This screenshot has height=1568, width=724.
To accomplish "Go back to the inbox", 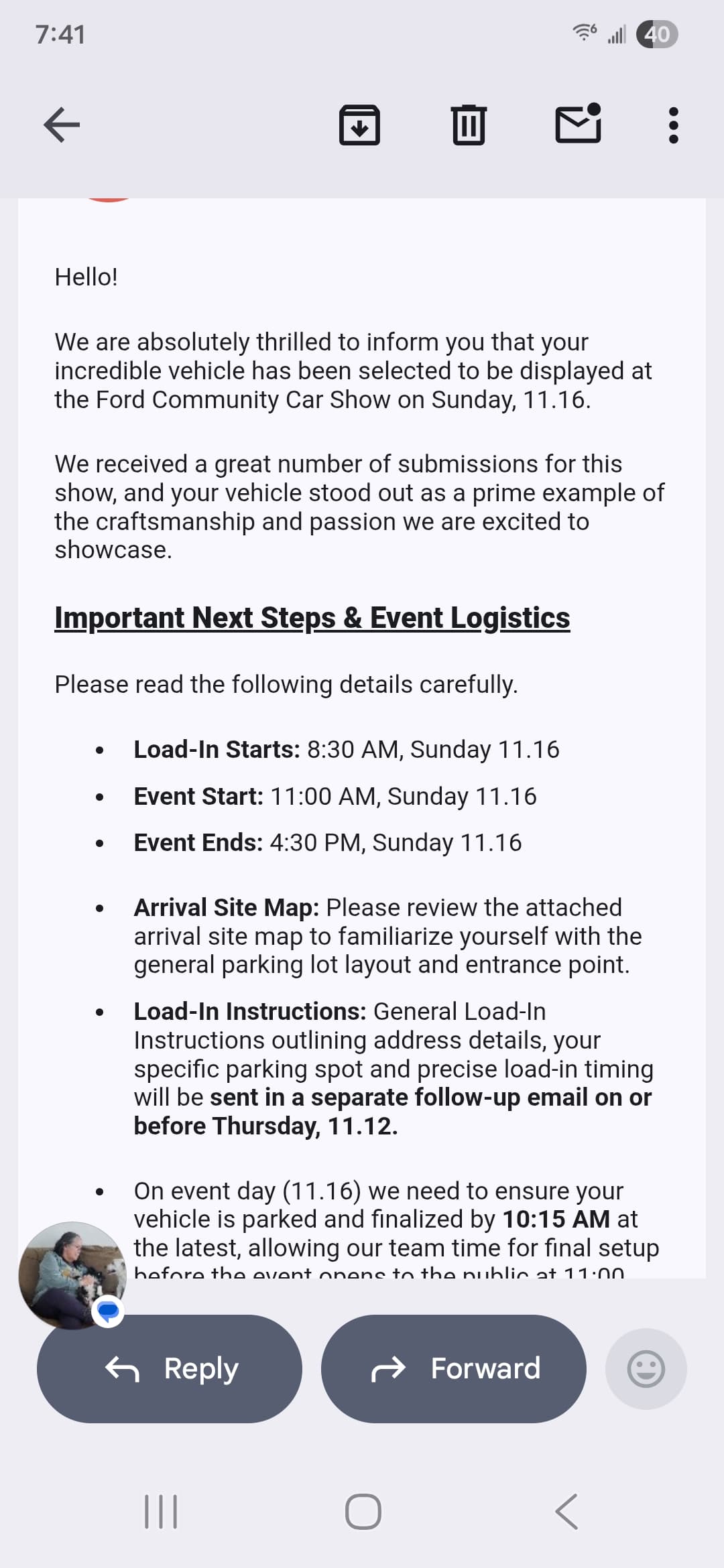I will click(62, 125).
